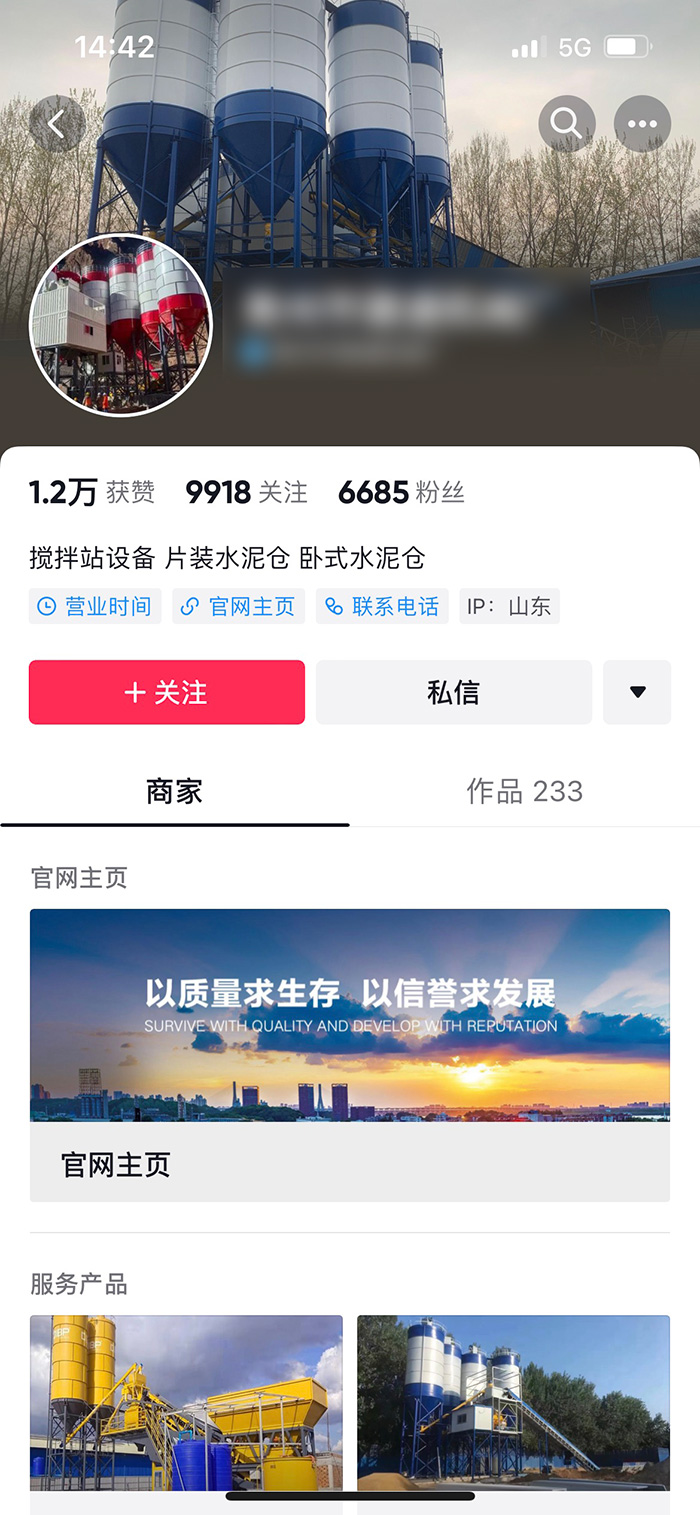This screenshot has width=700, height=1515.
Task: Open the 官网主页 banner card
Action: pos(349,1054)
